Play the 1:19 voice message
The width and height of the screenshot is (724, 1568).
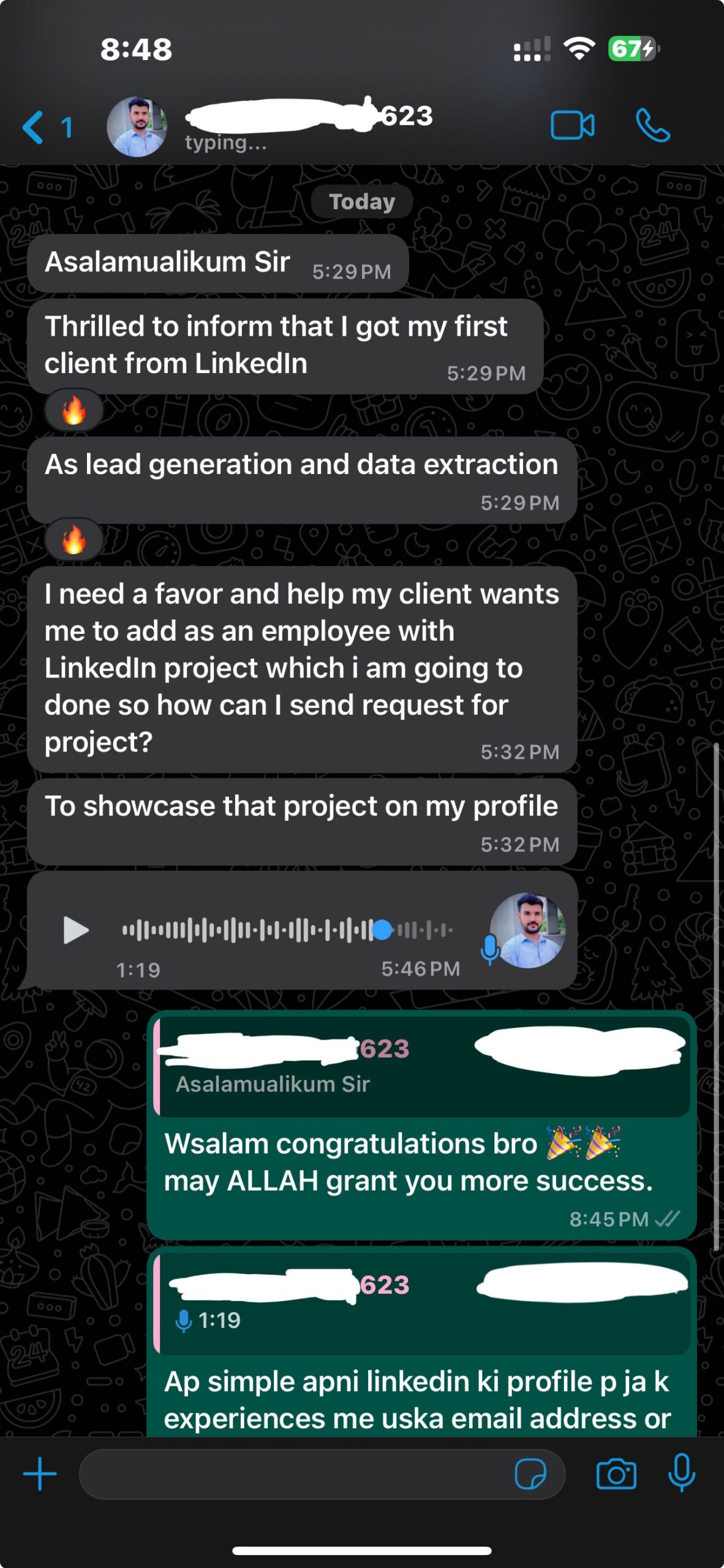[76, 930]
